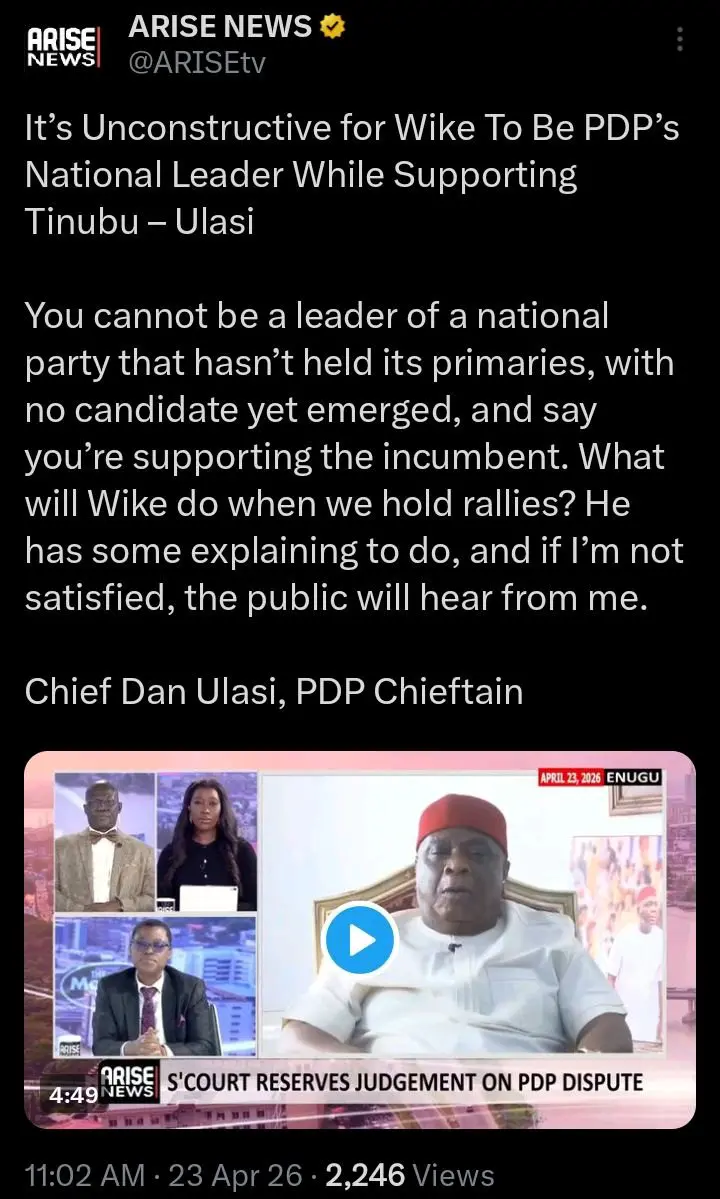Play the Chief Dan Ulasi video

click(360, 939)
